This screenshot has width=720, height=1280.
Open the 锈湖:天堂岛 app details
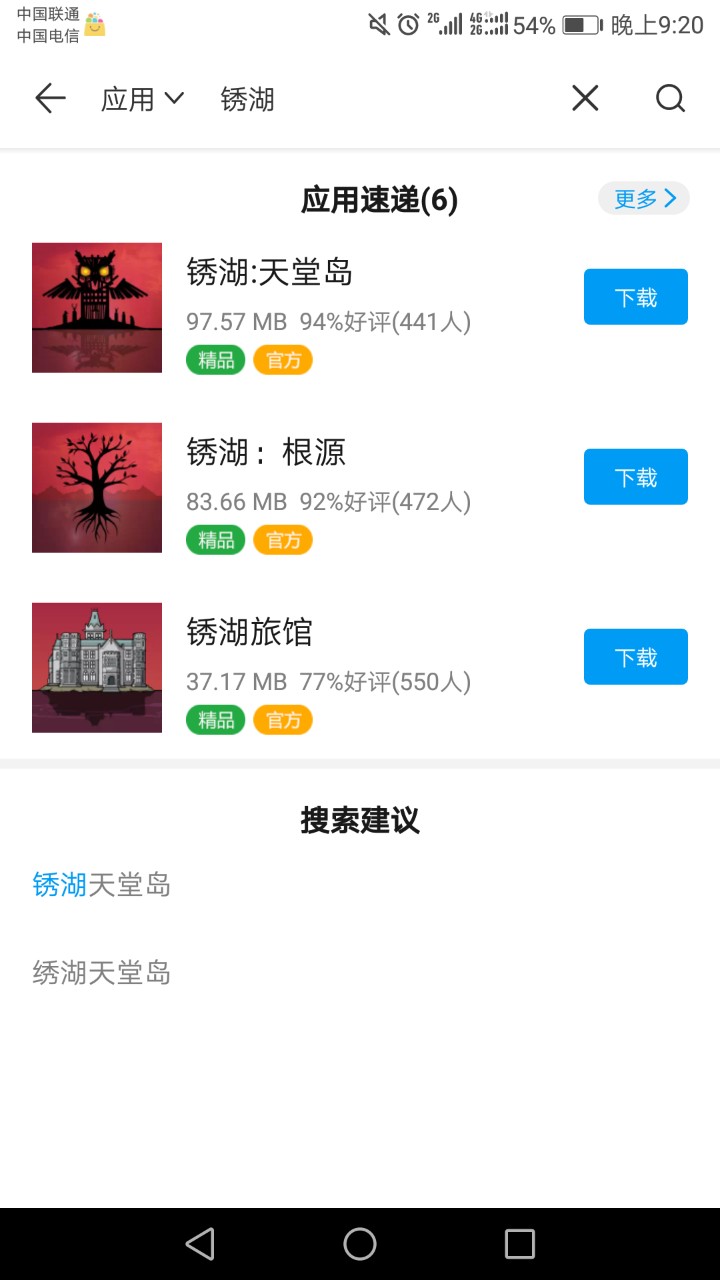[x=270, y=273]
